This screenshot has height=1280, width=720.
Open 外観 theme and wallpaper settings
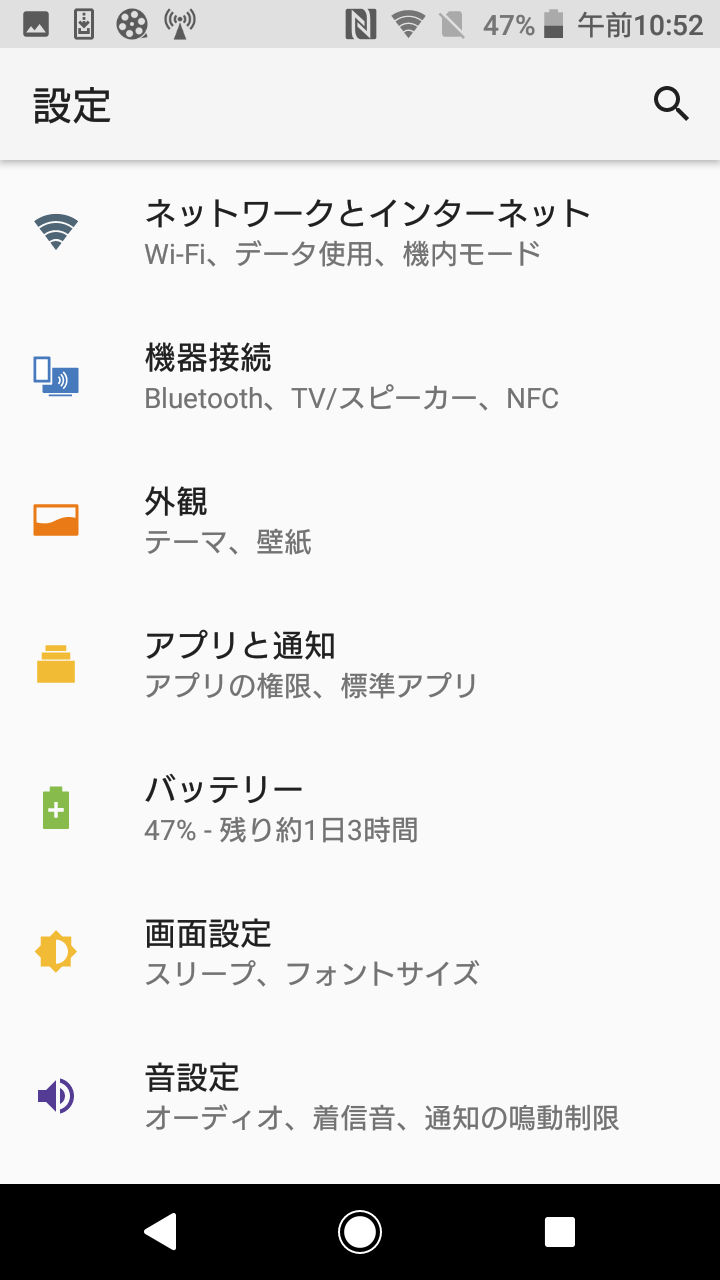tap(228, 521)
